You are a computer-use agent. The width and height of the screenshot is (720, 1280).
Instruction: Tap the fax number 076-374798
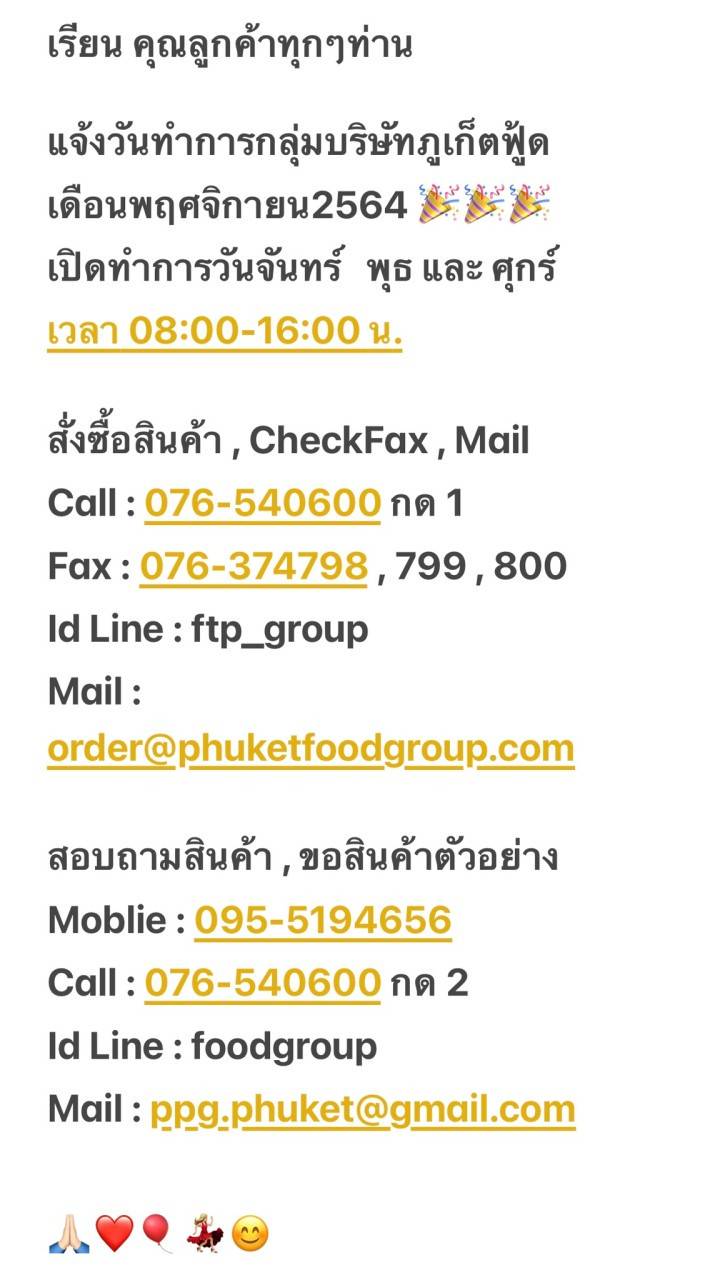click(x=254, y=566)
